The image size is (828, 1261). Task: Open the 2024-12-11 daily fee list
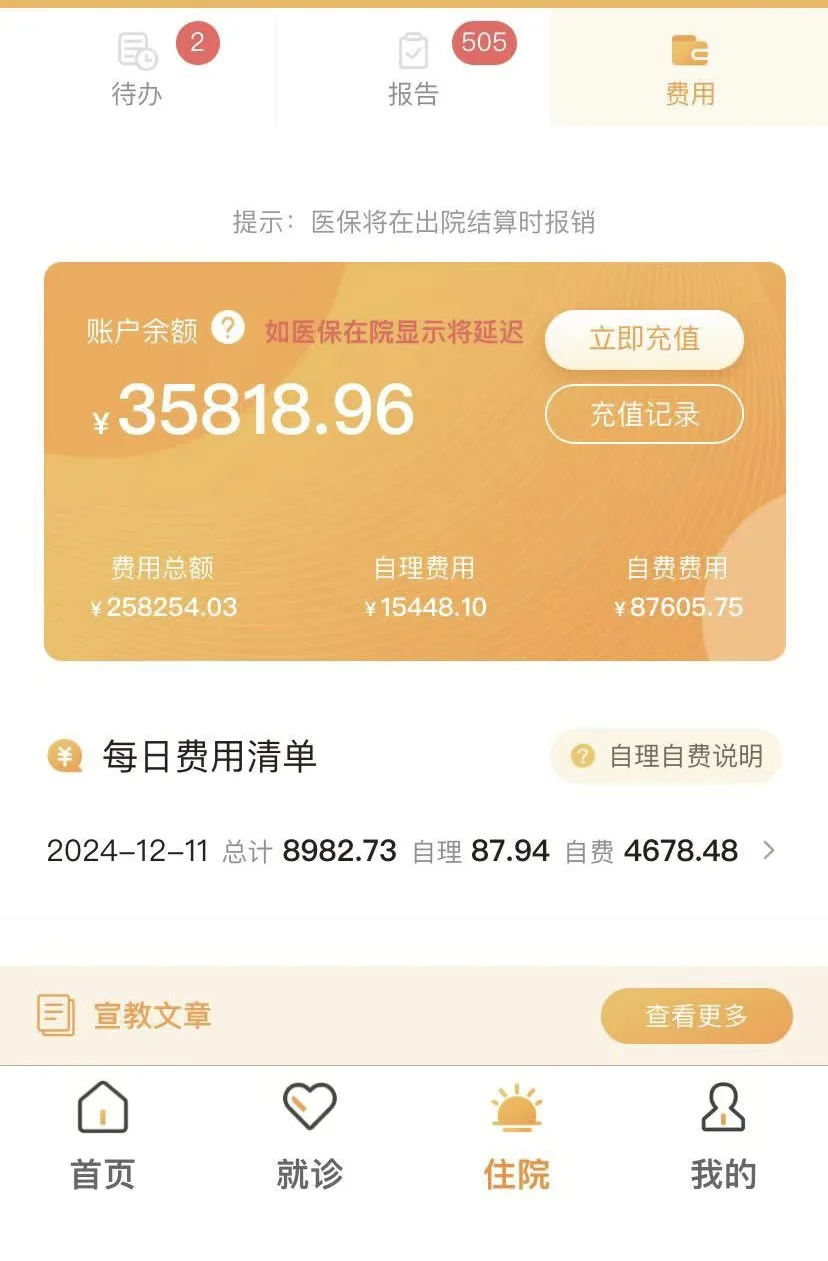412,851
